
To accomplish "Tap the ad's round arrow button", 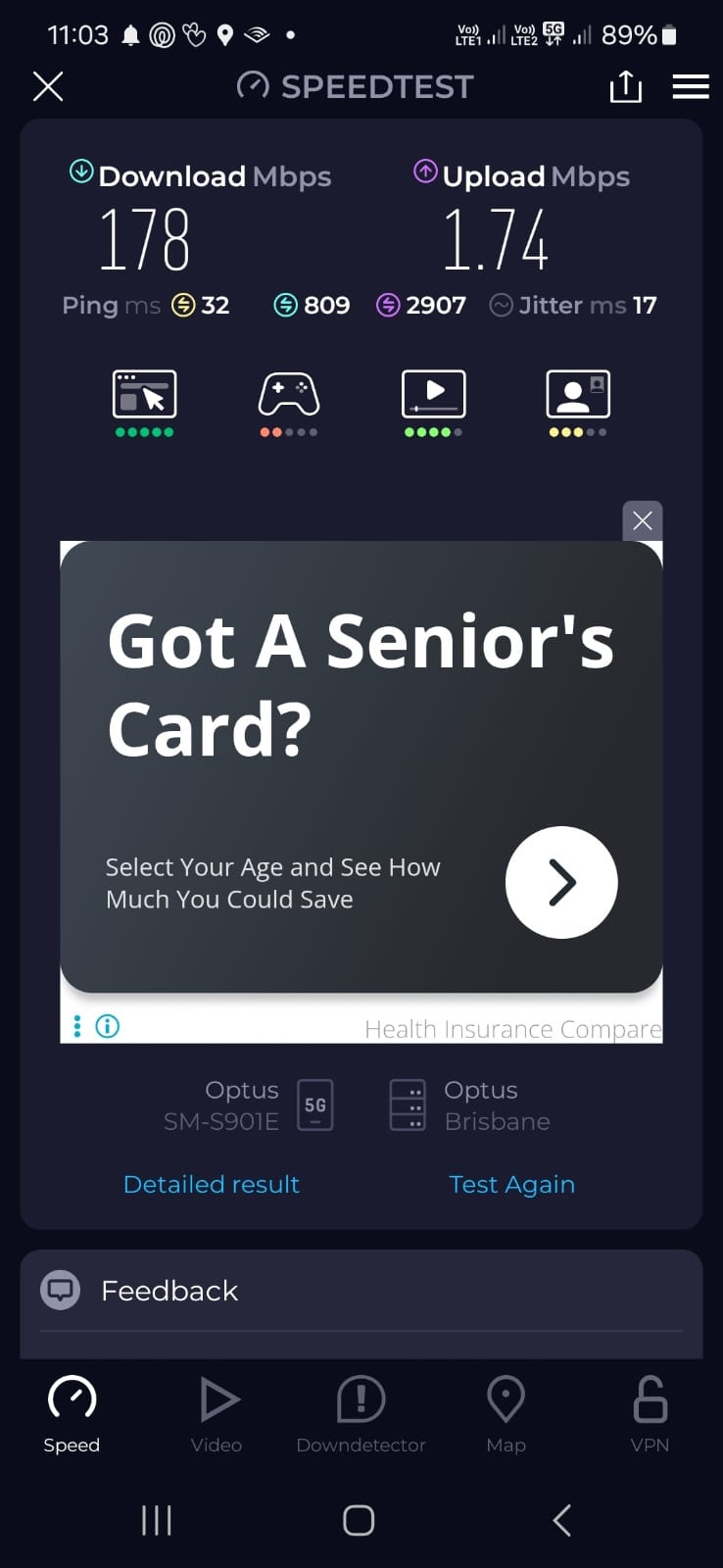I will [561, 882].
